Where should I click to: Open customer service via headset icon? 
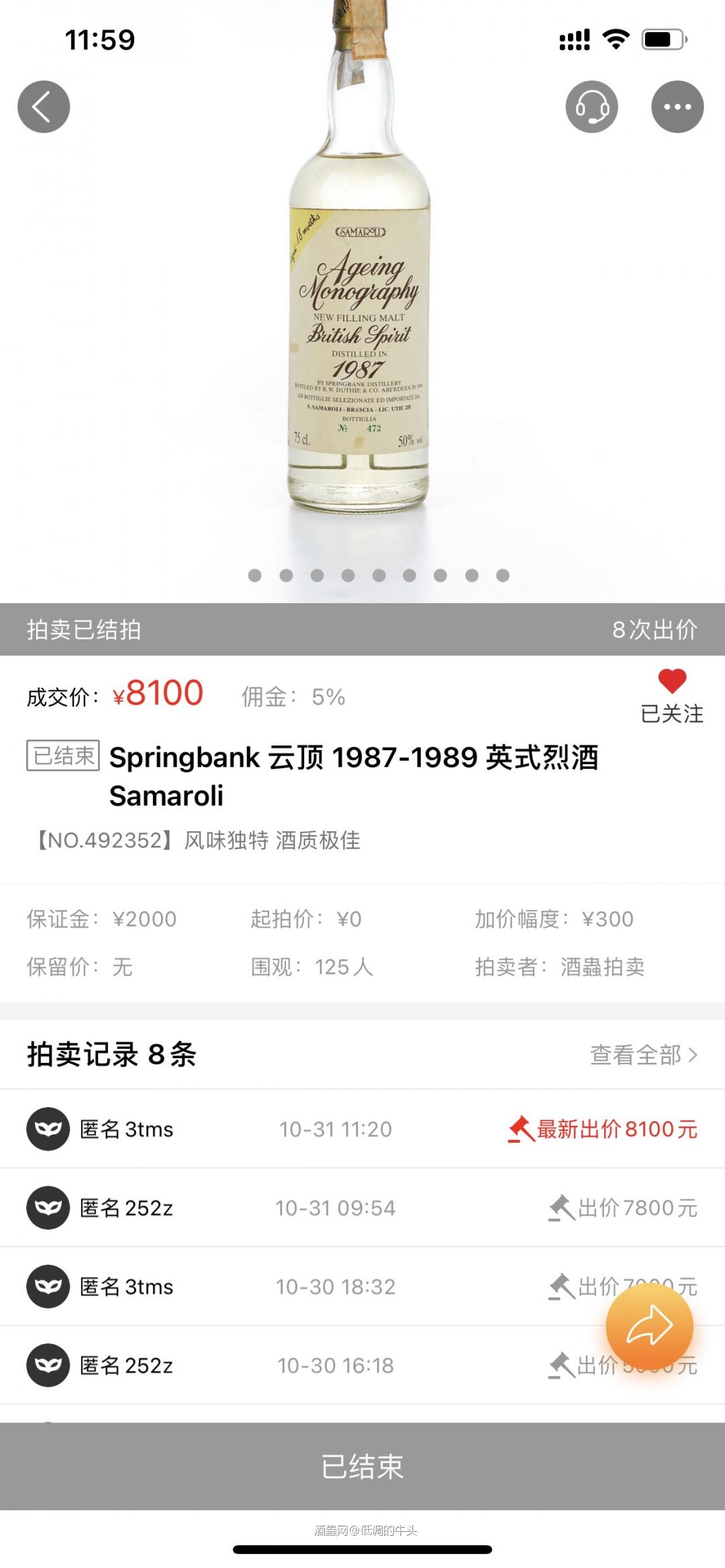coord(591,107)
